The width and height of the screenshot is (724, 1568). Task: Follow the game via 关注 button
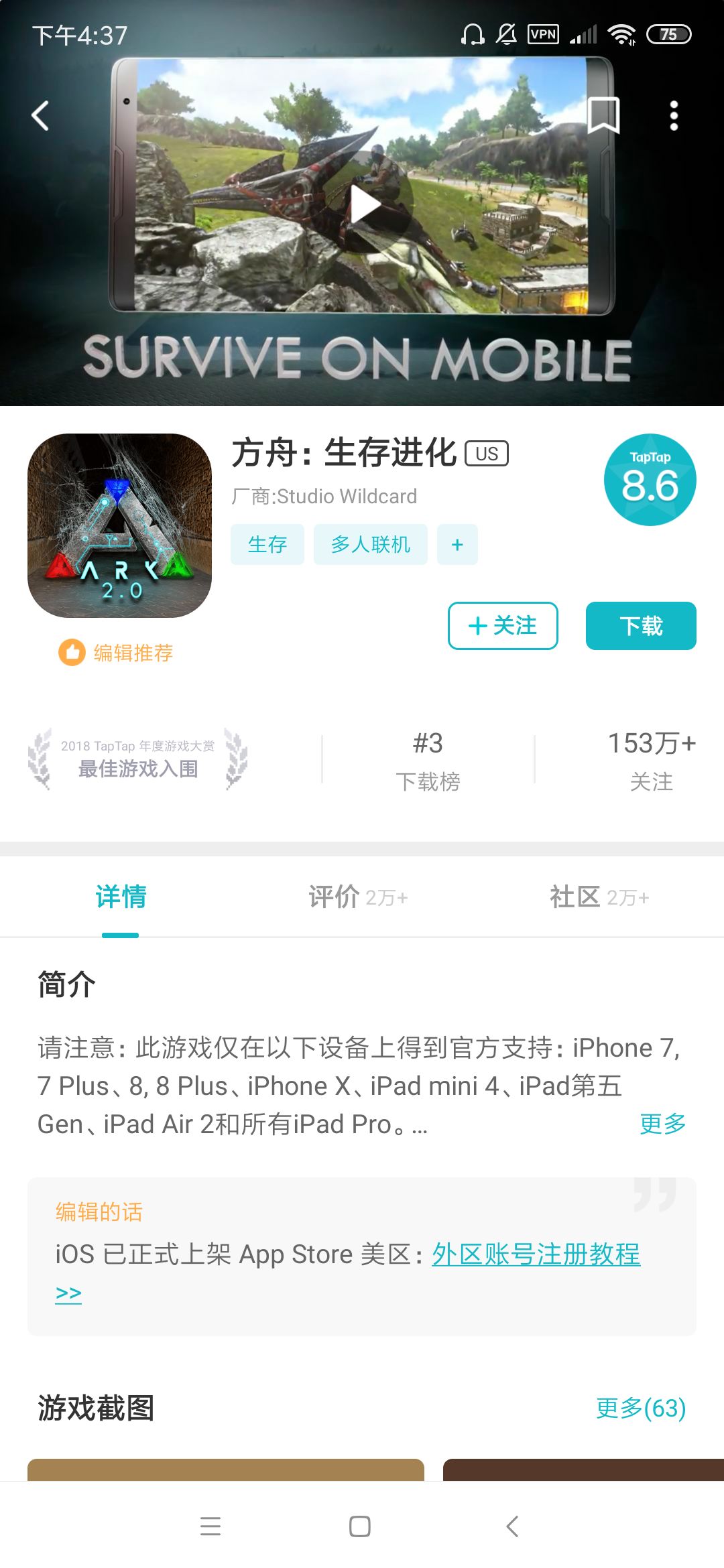502,625
